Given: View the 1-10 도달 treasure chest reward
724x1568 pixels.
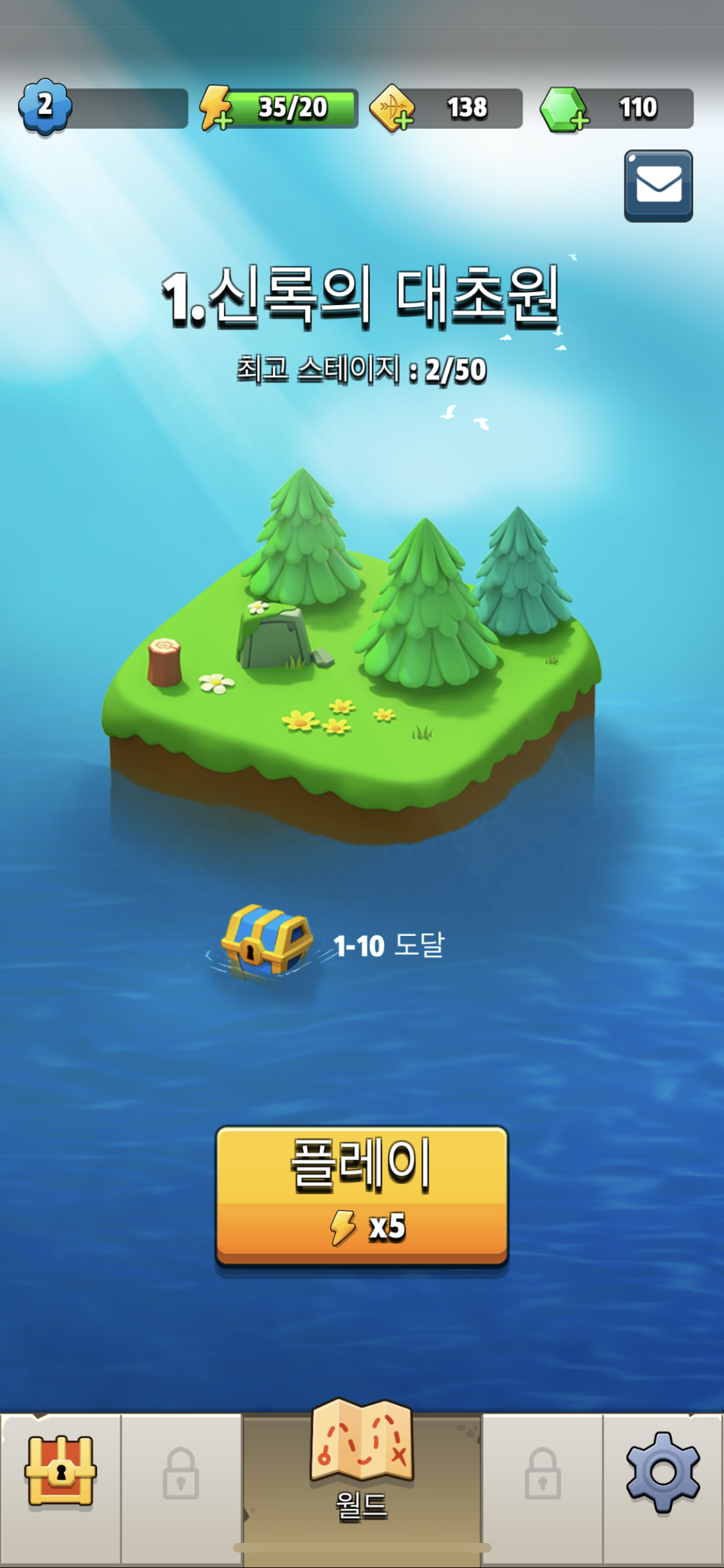Looking at the screenshot, I should (266, 941).
